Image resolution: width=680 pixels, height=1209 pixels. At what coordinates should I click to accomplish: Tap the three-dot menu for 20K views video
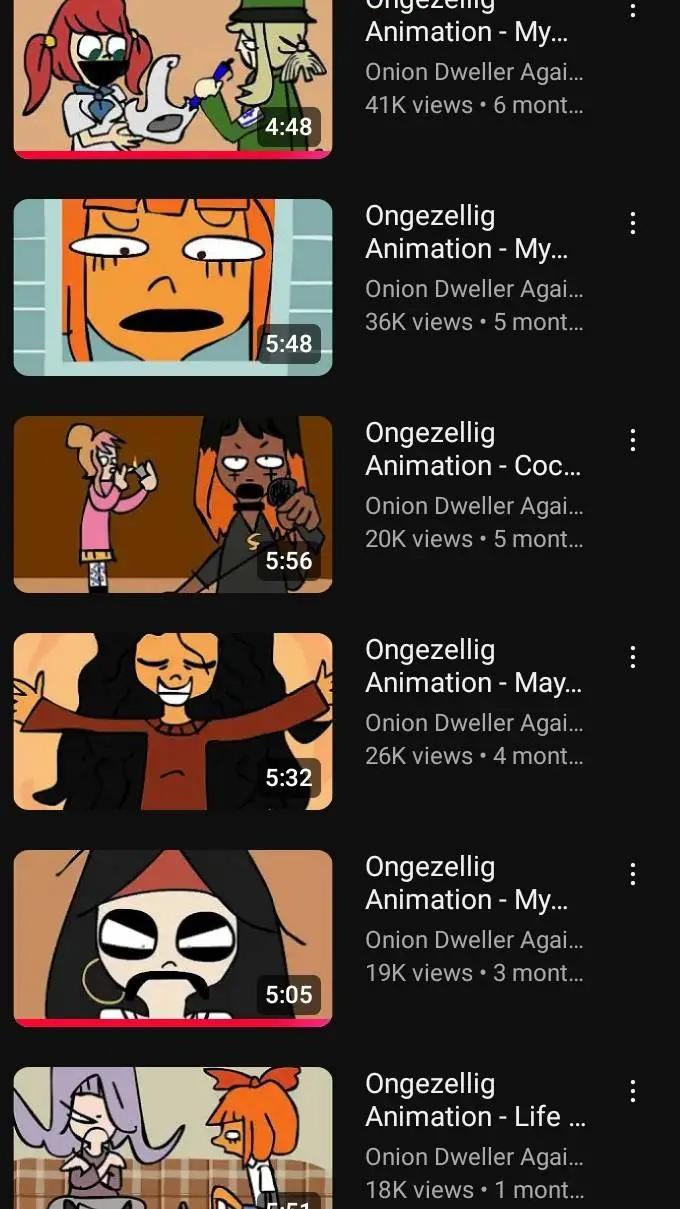click(633, 440)
